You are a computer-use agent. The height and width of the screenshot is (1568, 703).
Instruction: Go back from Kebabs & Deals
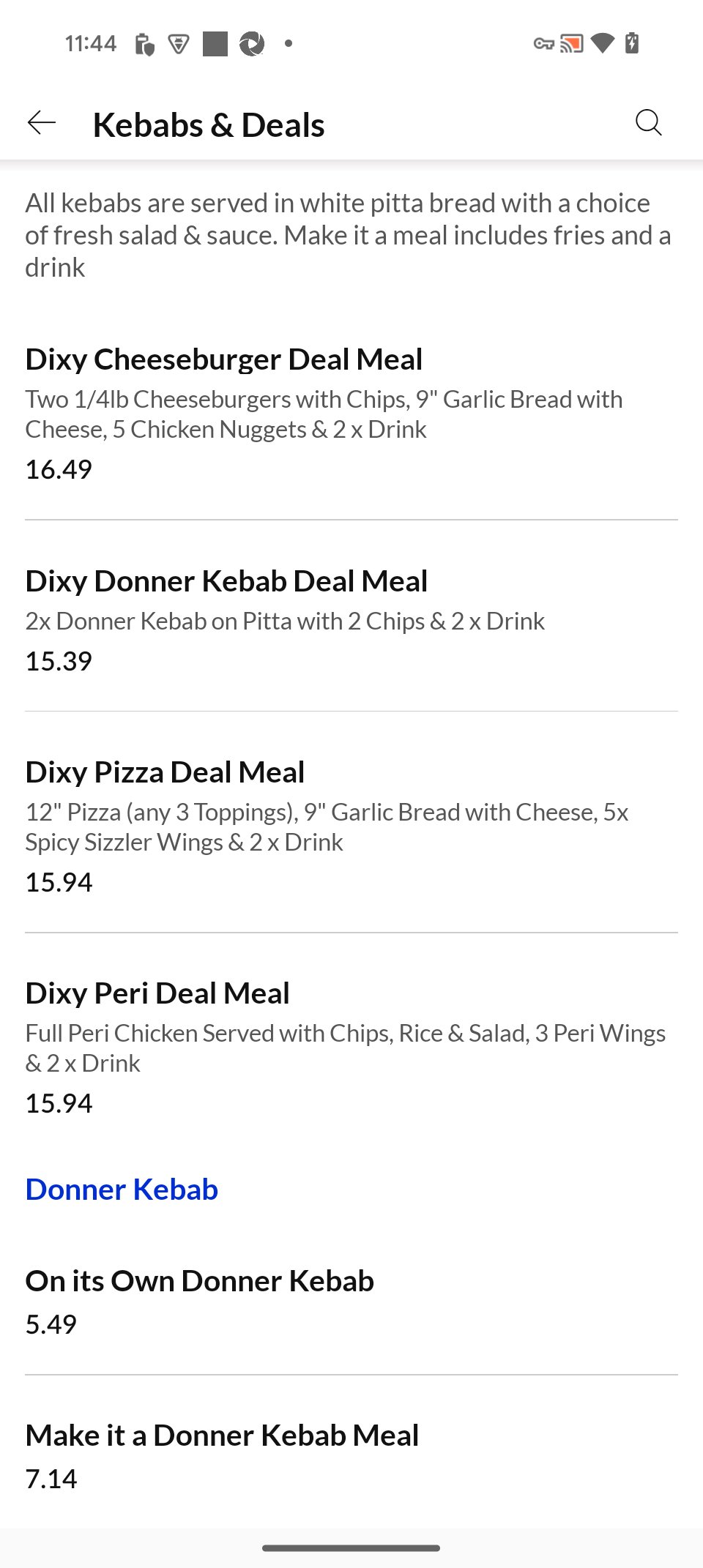click(42, 123)
